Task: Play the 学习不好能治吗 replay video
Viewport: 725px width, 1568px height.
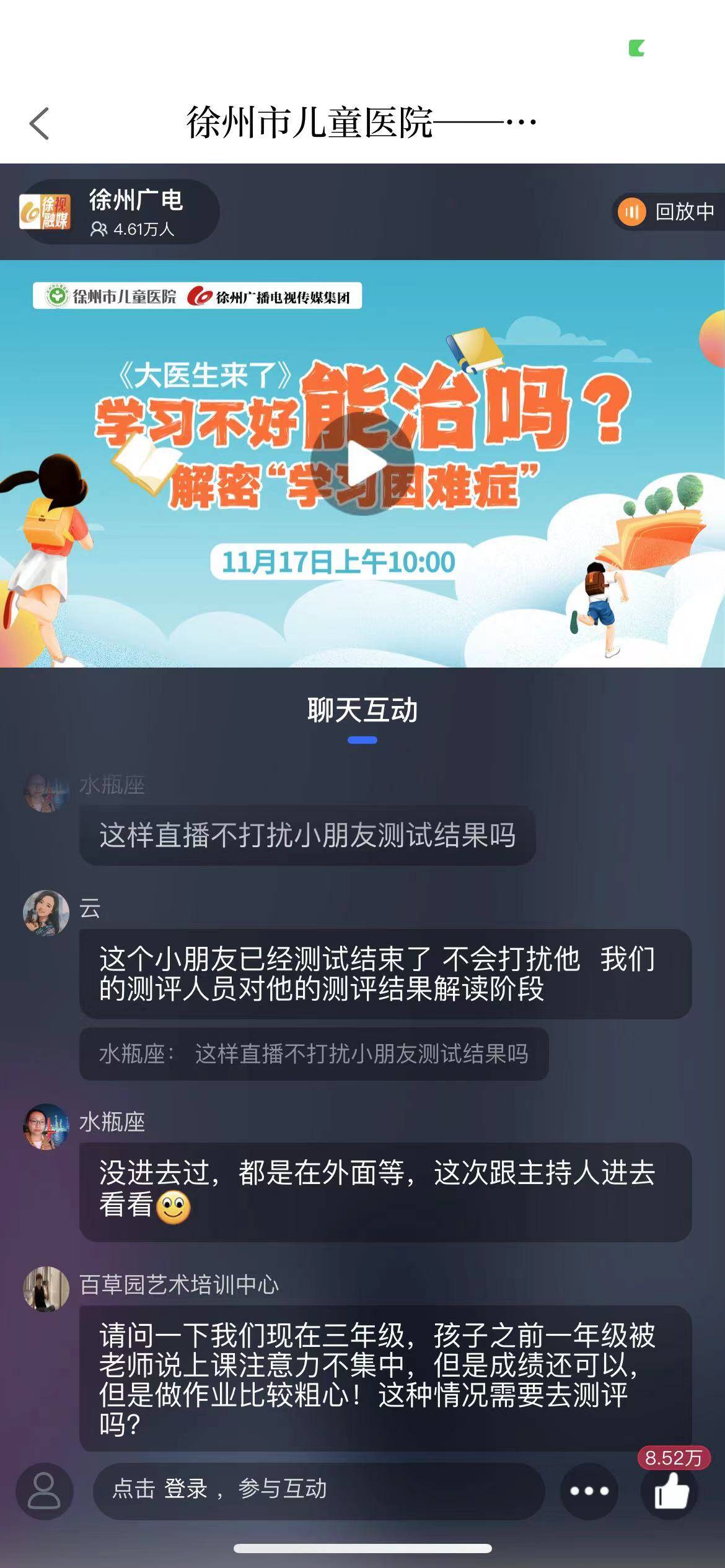Action: 362,463
